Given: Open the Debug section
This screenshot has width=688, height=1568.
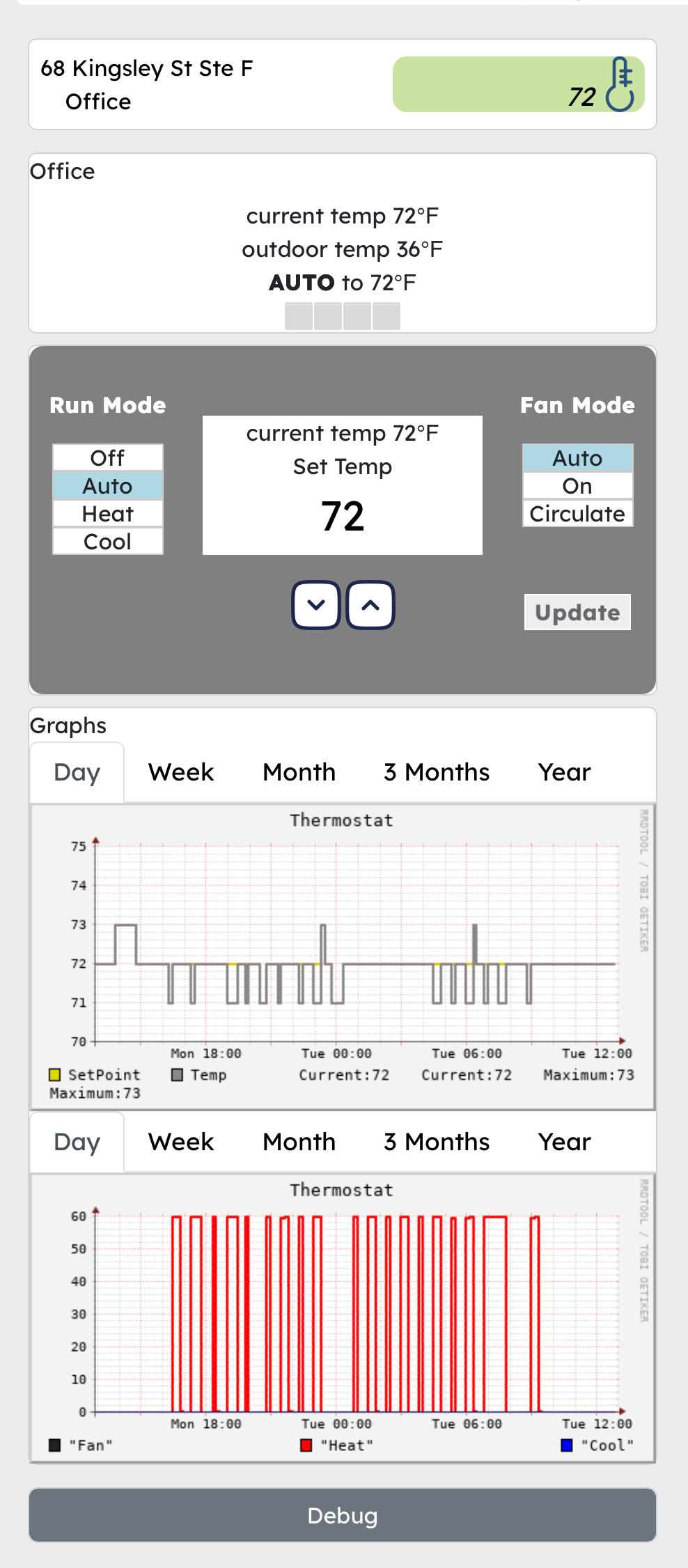Looking at the screenshot, I should [x=342, y=1515].
